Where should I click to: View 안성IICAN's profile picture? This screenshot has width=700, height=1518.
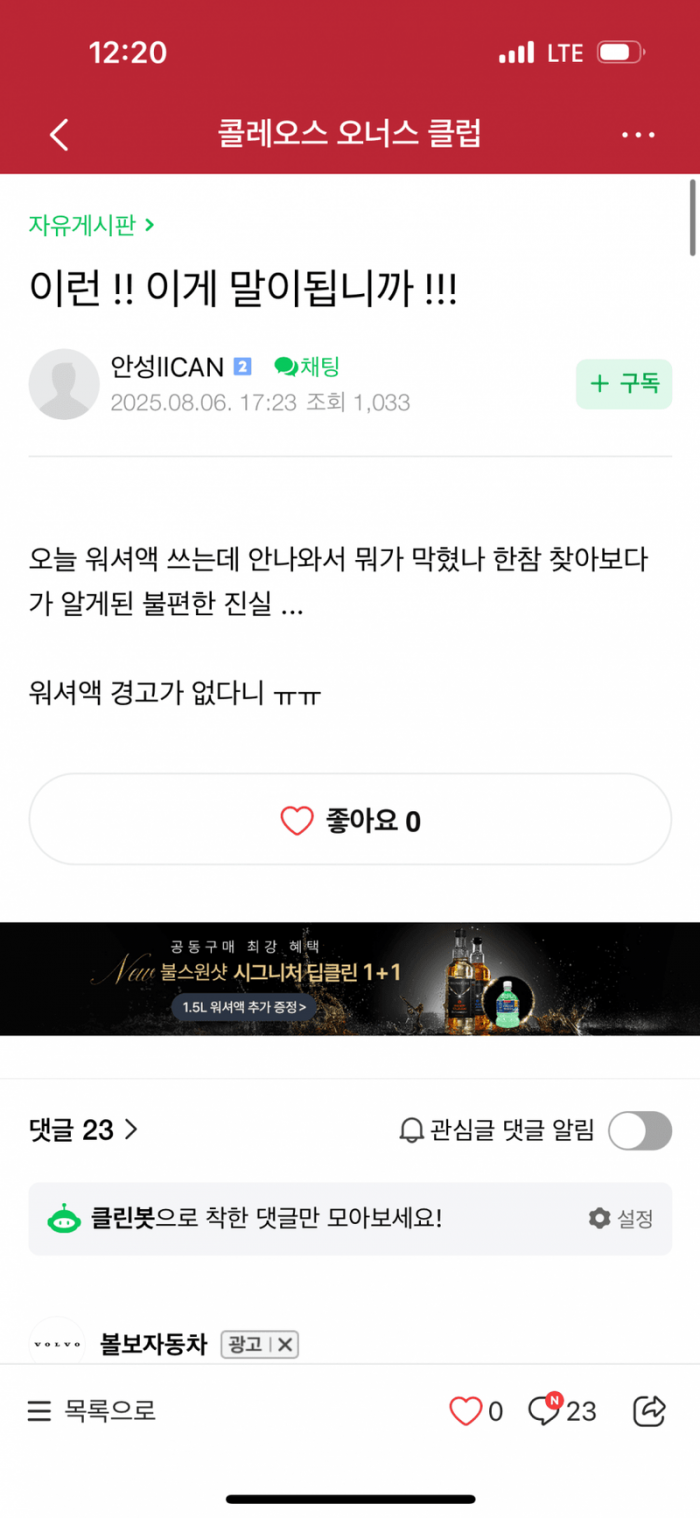(x=64, y=384)
